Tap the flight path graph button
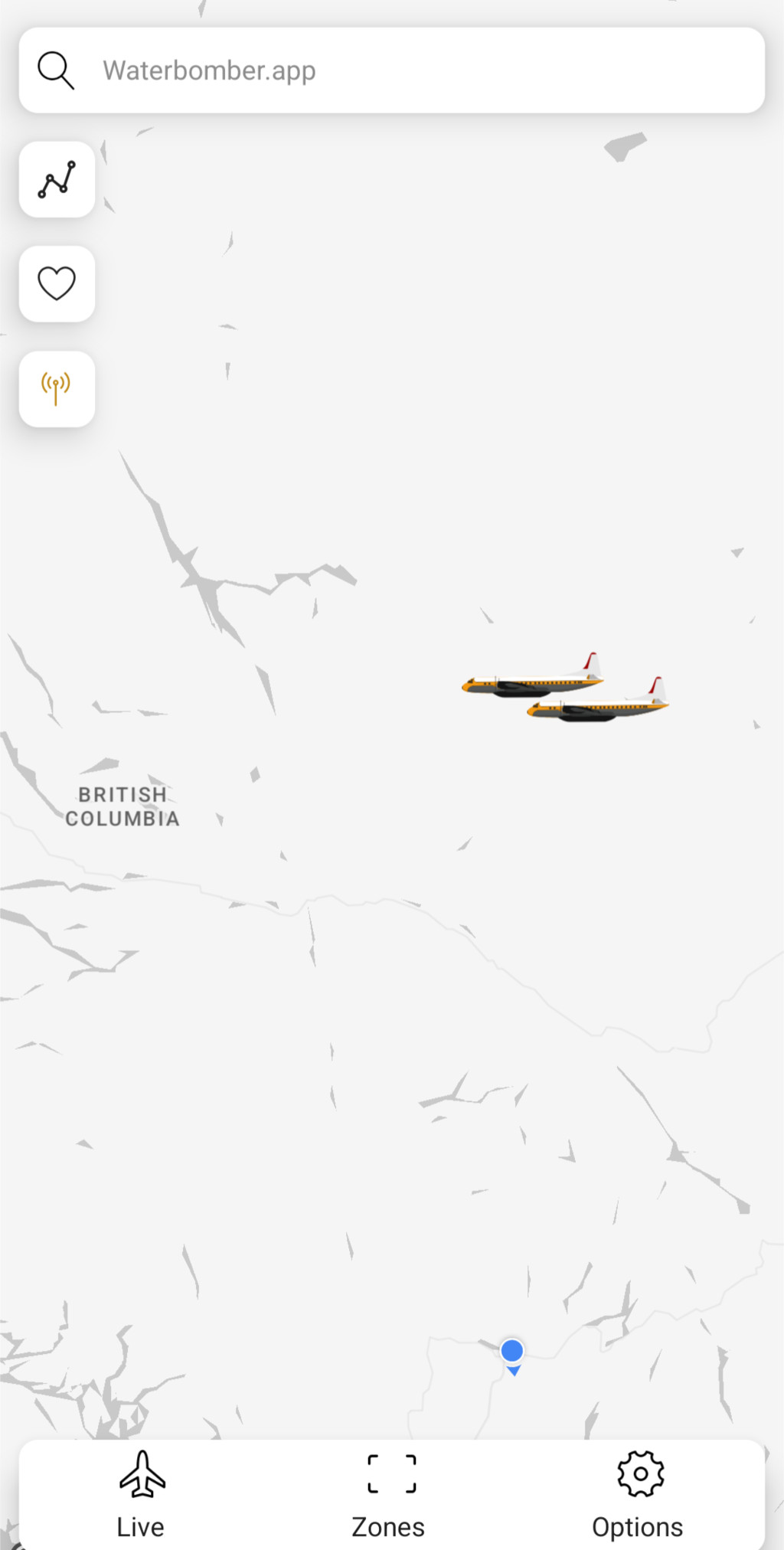This screenshot has height=1550, width=784. click(x=57, y=179)
